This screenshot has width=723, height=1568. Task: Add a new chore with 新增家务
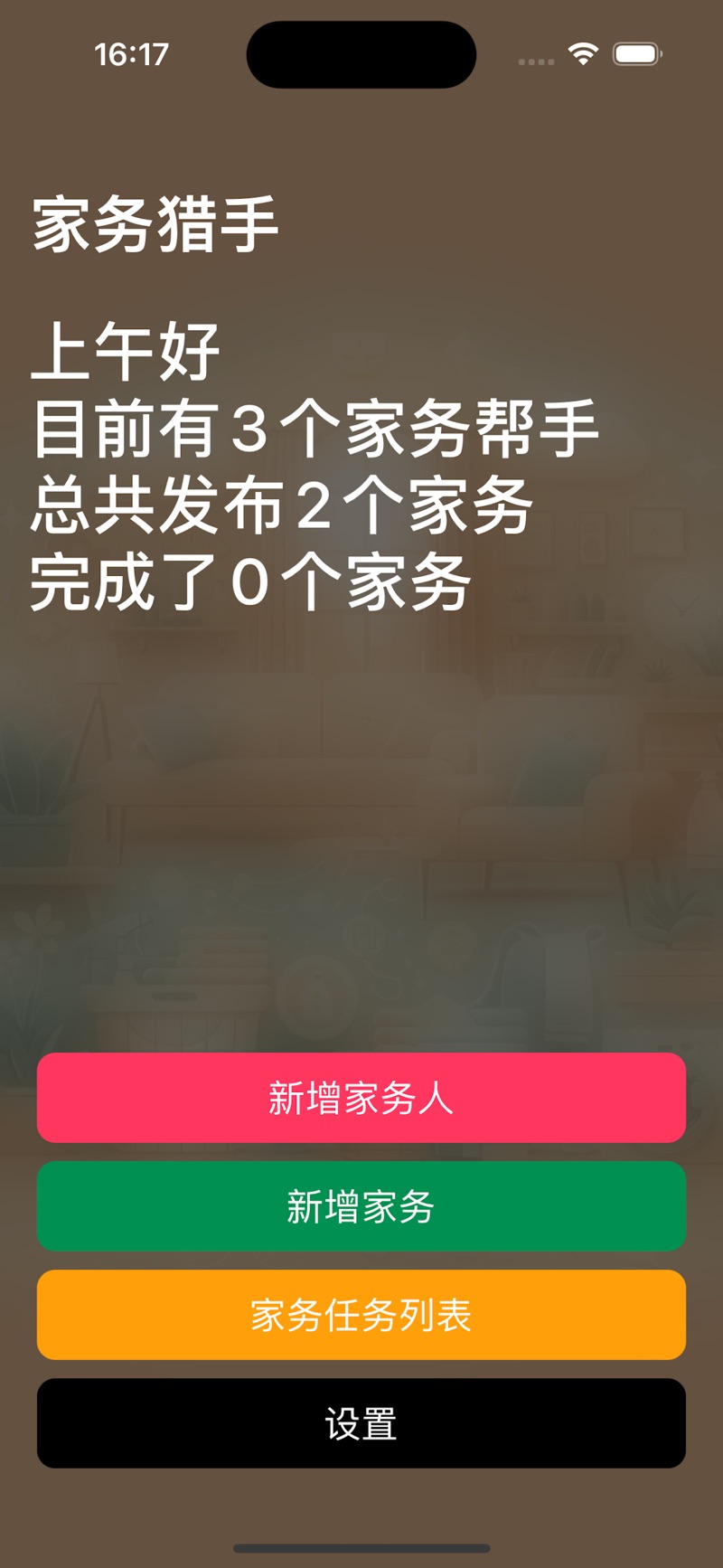click(361, 1206)
